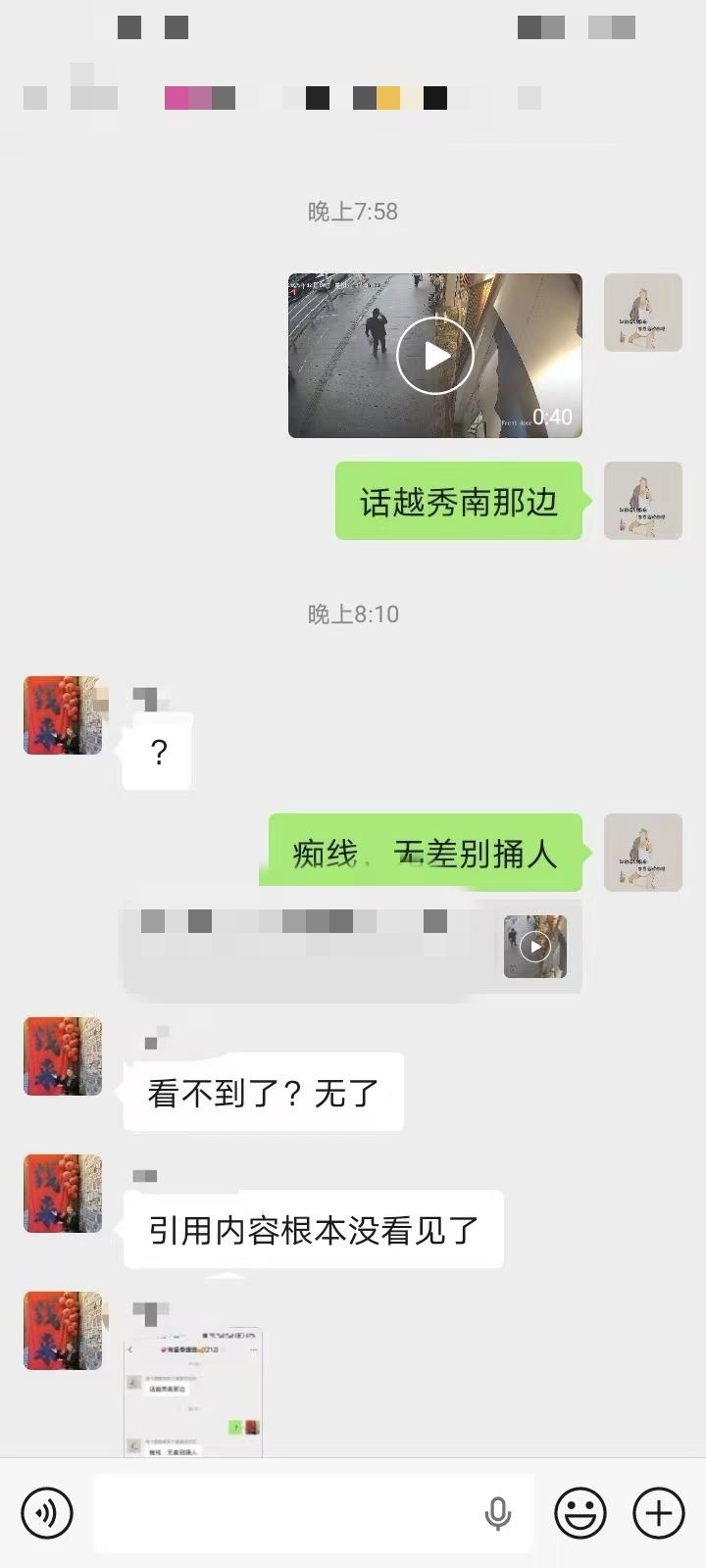The image size is (706, 1568).
Task: Open own avatar beside 话越秀南那边
Action: [642, 501]
